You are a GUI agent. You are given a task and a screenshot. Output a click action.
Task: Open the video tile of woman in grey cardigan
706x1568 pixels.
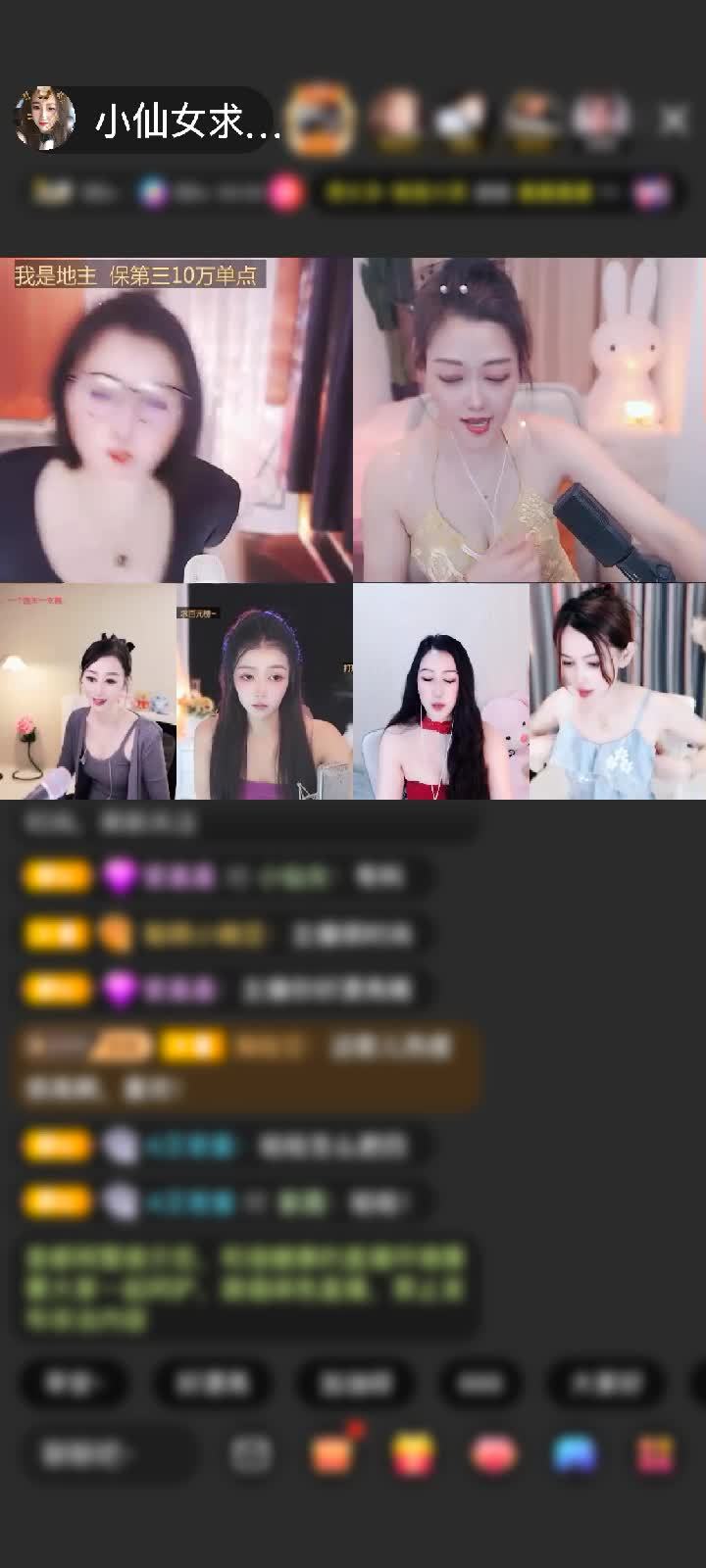88,692
